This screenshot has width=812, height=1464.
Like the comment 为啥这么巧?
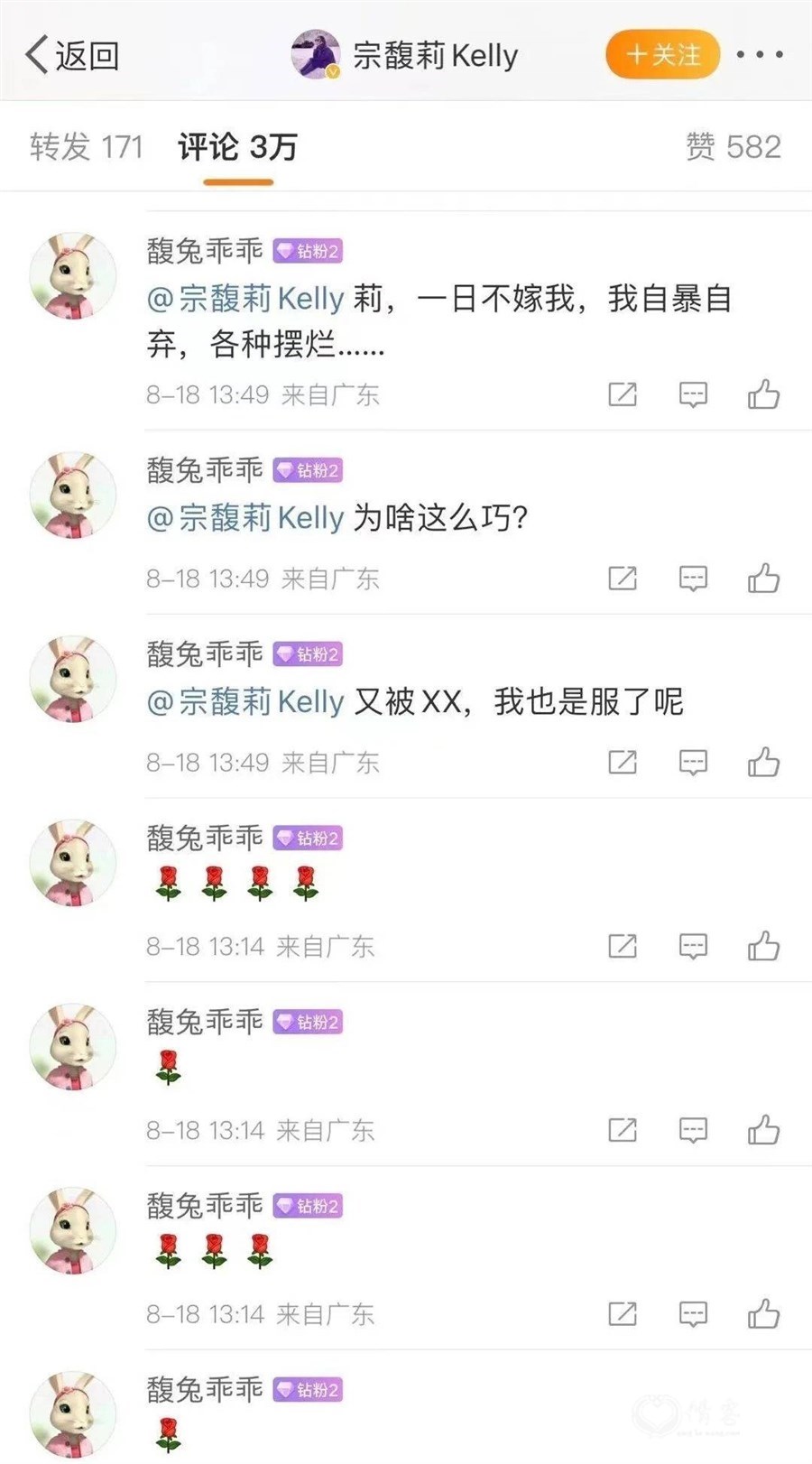point(763,579)
